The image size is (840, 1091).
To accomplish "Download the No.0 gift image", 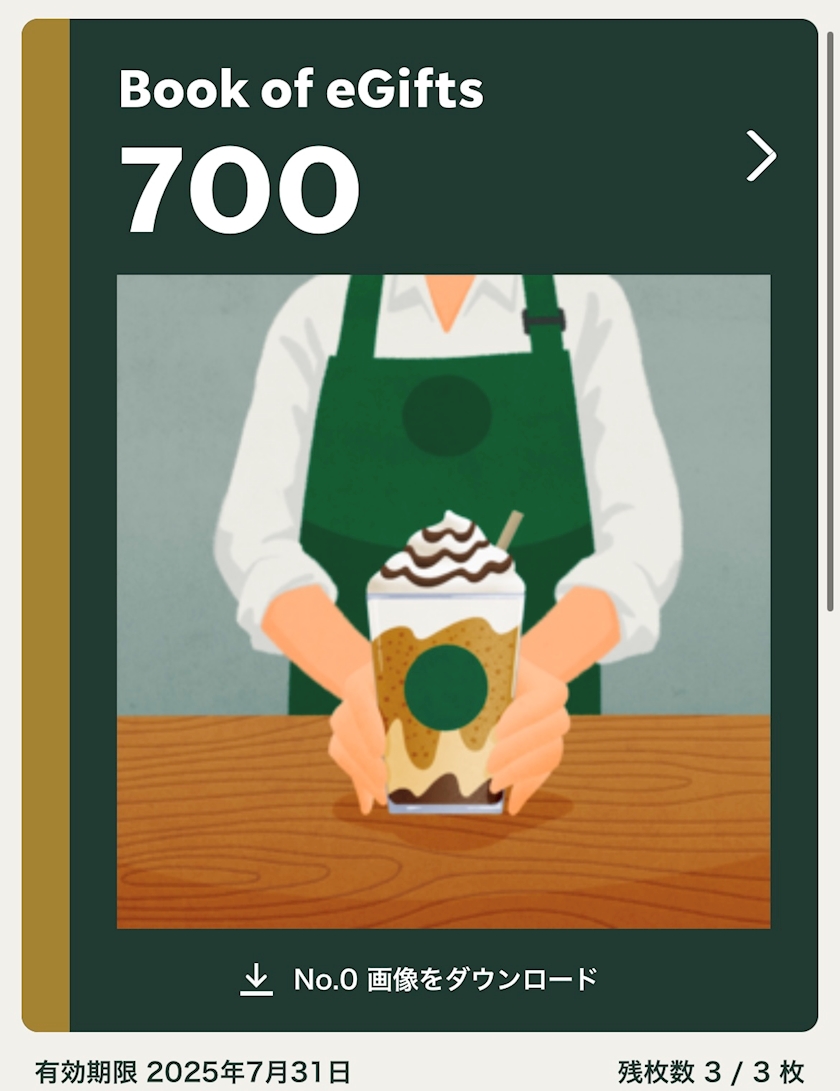I will coord(420,979).
